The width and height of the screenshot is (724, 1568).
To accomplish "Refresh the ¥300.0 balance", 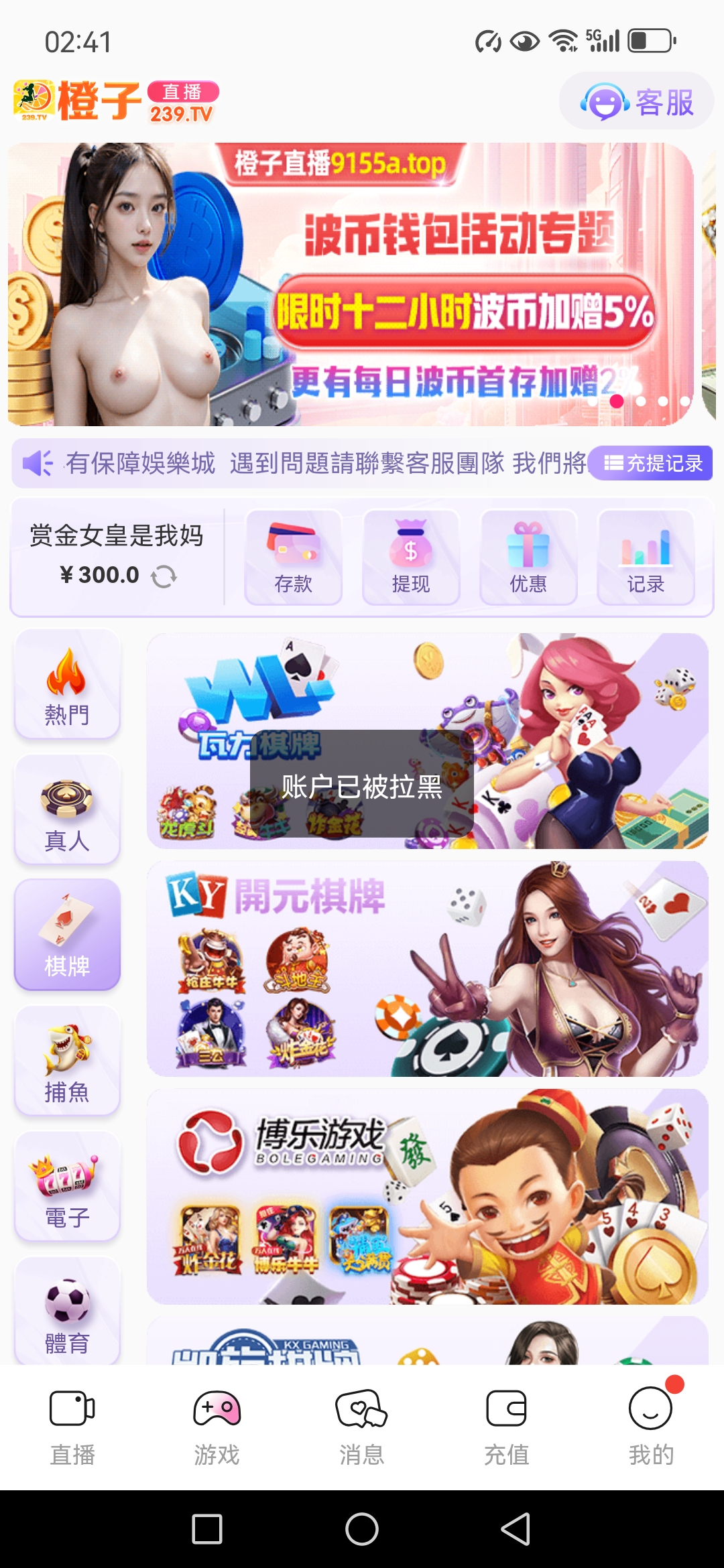I will coord(164,576).
